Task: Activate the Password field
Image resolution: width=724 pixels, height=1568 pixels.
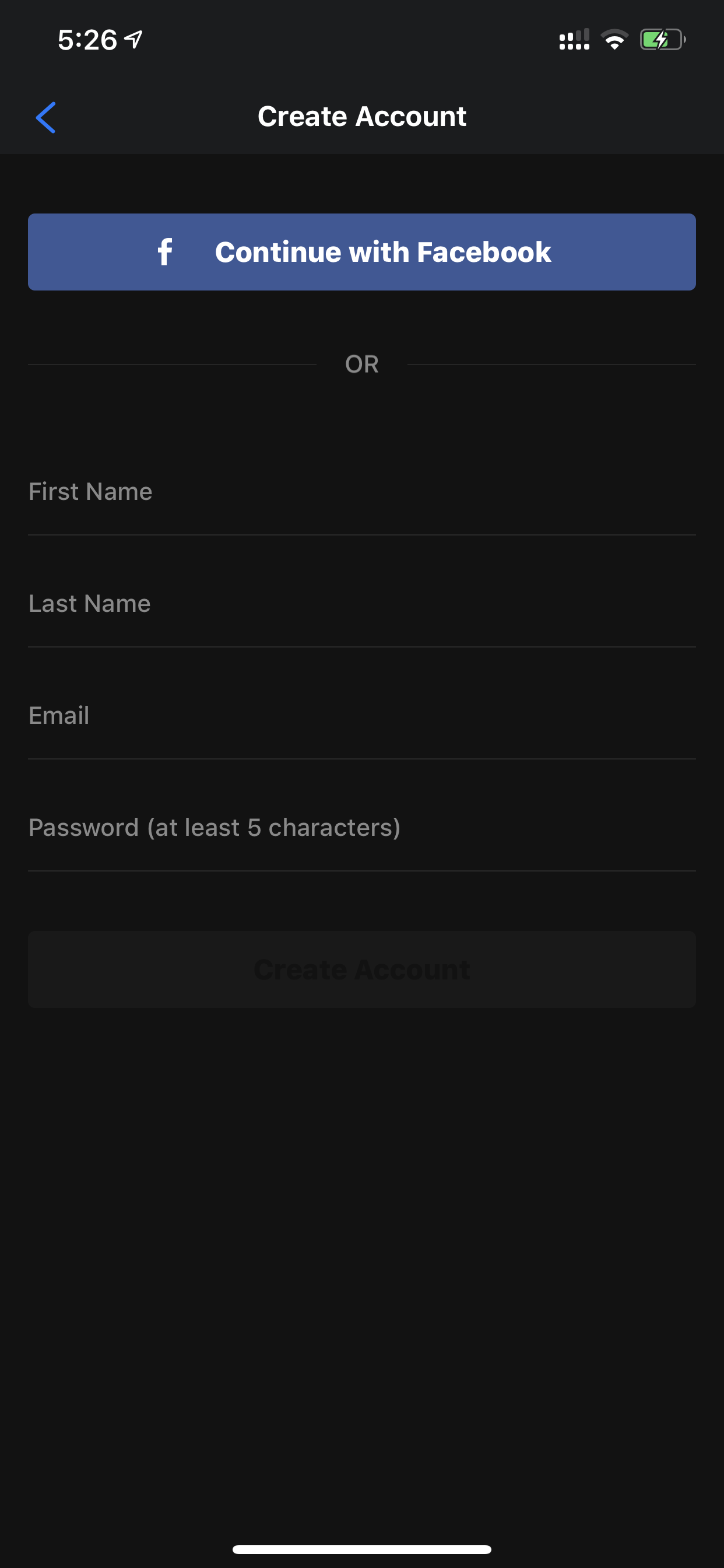Action: pos(361,828)
